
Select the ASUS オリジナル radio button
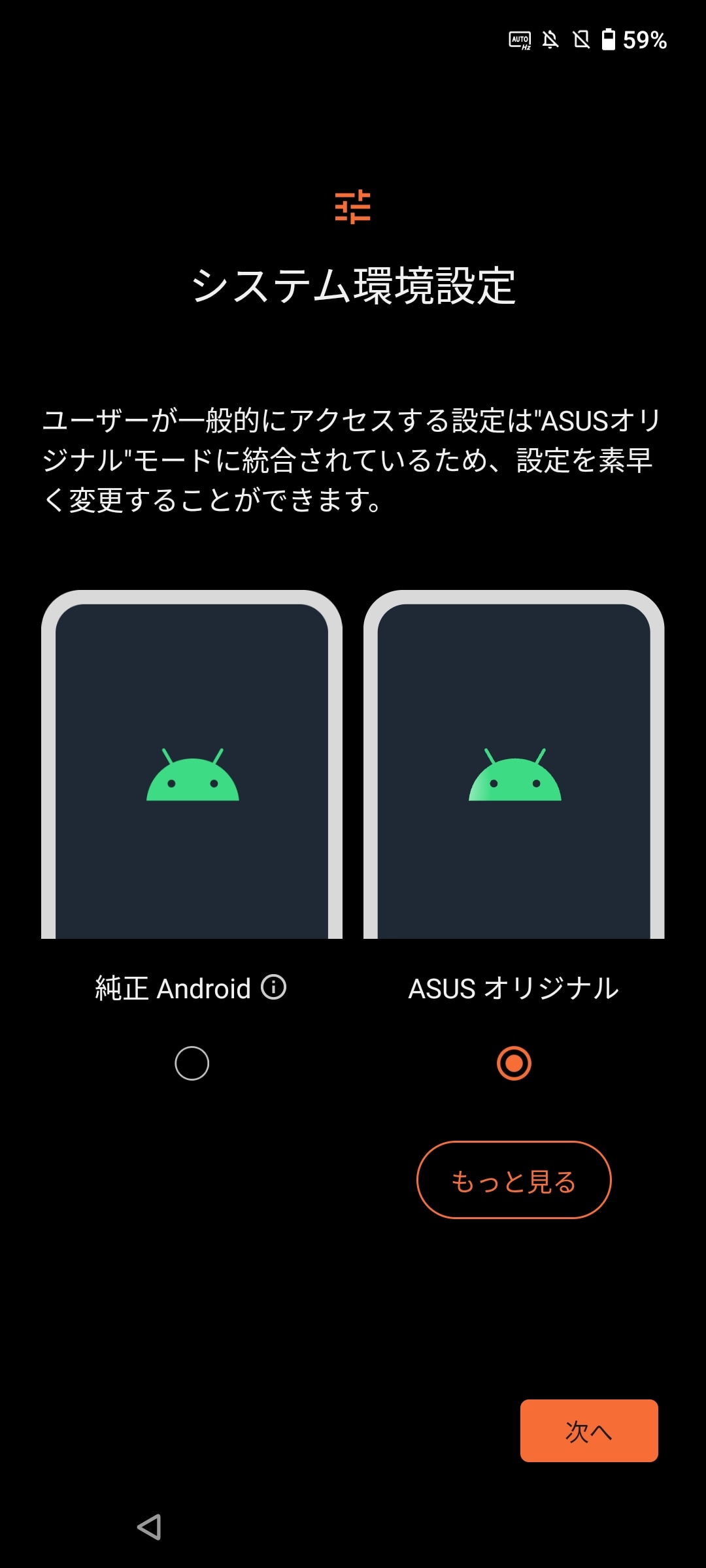coord(514,1063)
